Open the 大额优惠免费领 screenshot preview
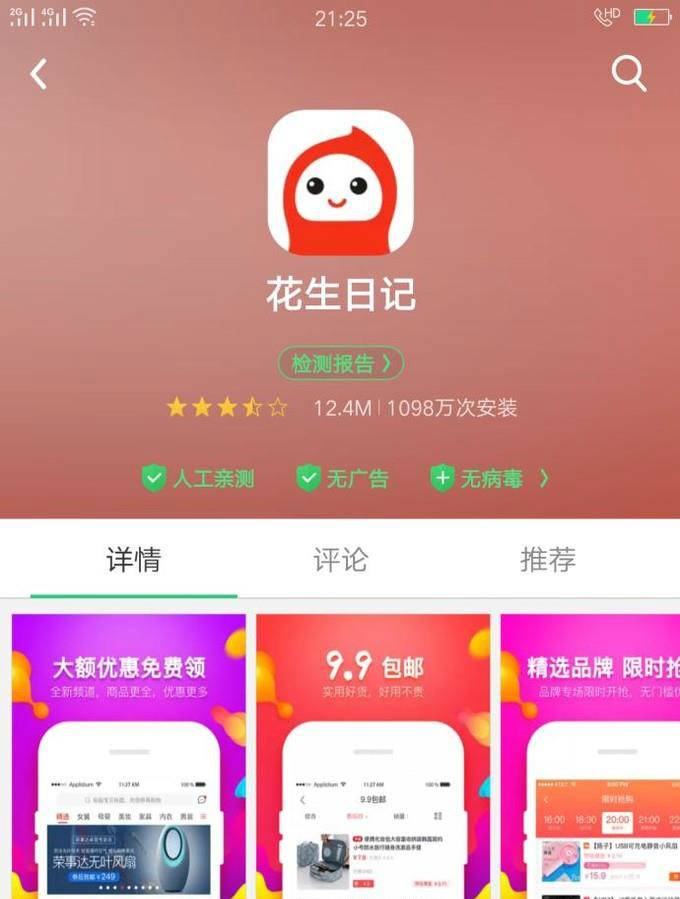This screenshot has height=899, width=680. coord(129,755)
